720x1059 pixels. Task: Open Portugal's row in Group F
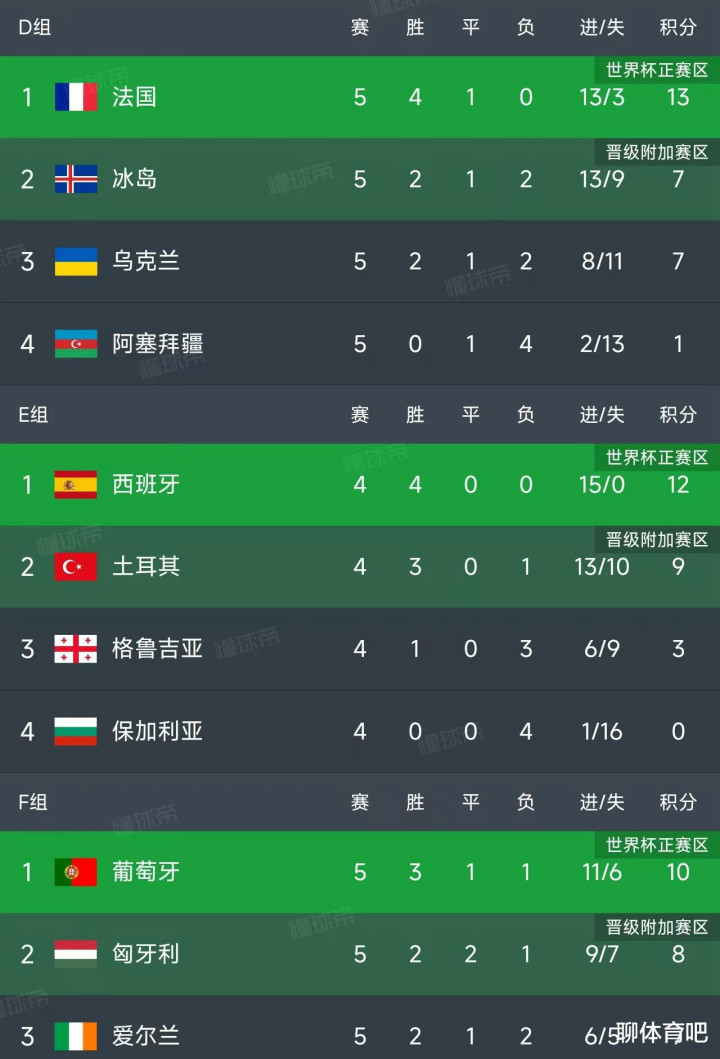(x=360, y=872)
